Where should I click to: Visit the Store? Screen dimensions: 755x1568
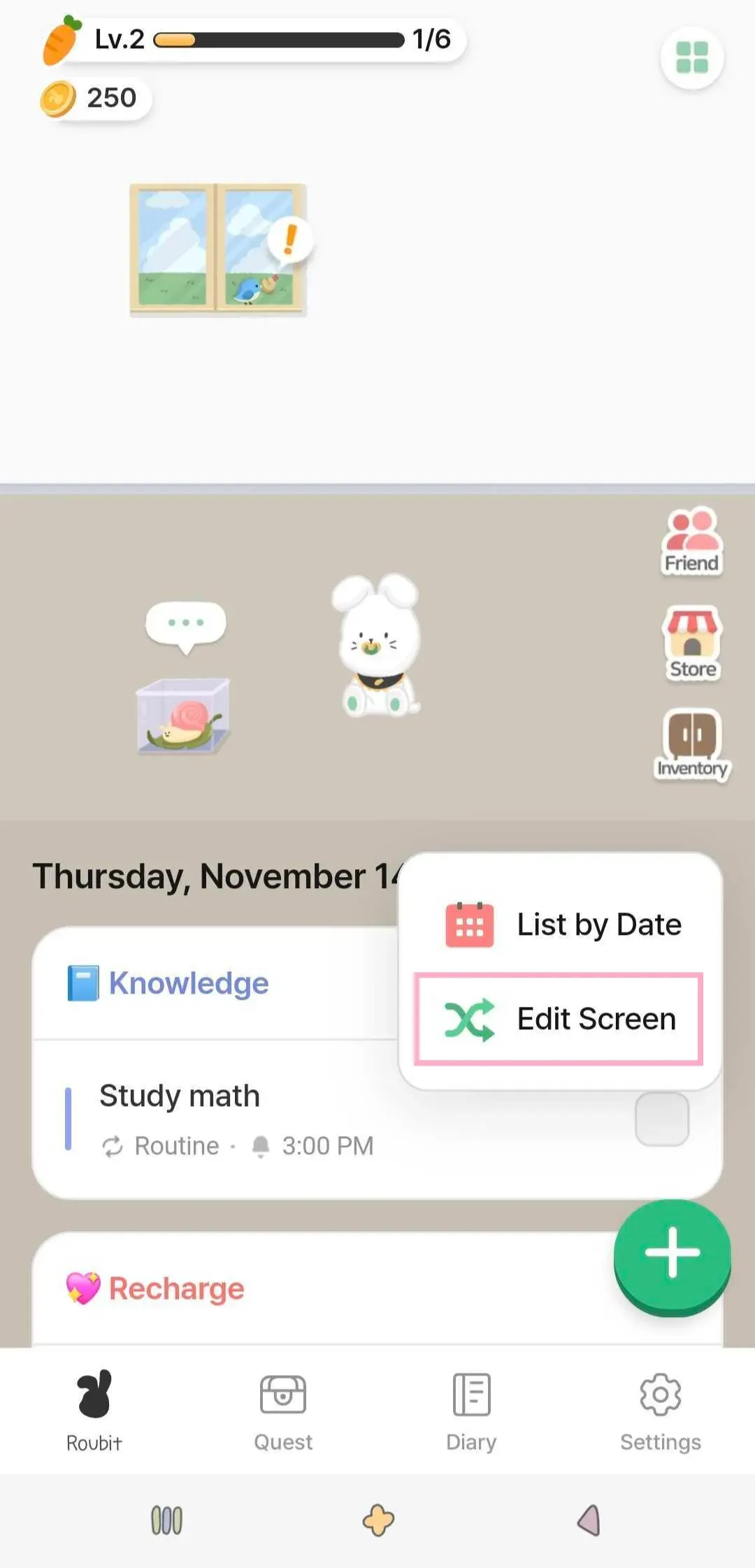click(691, 643)
